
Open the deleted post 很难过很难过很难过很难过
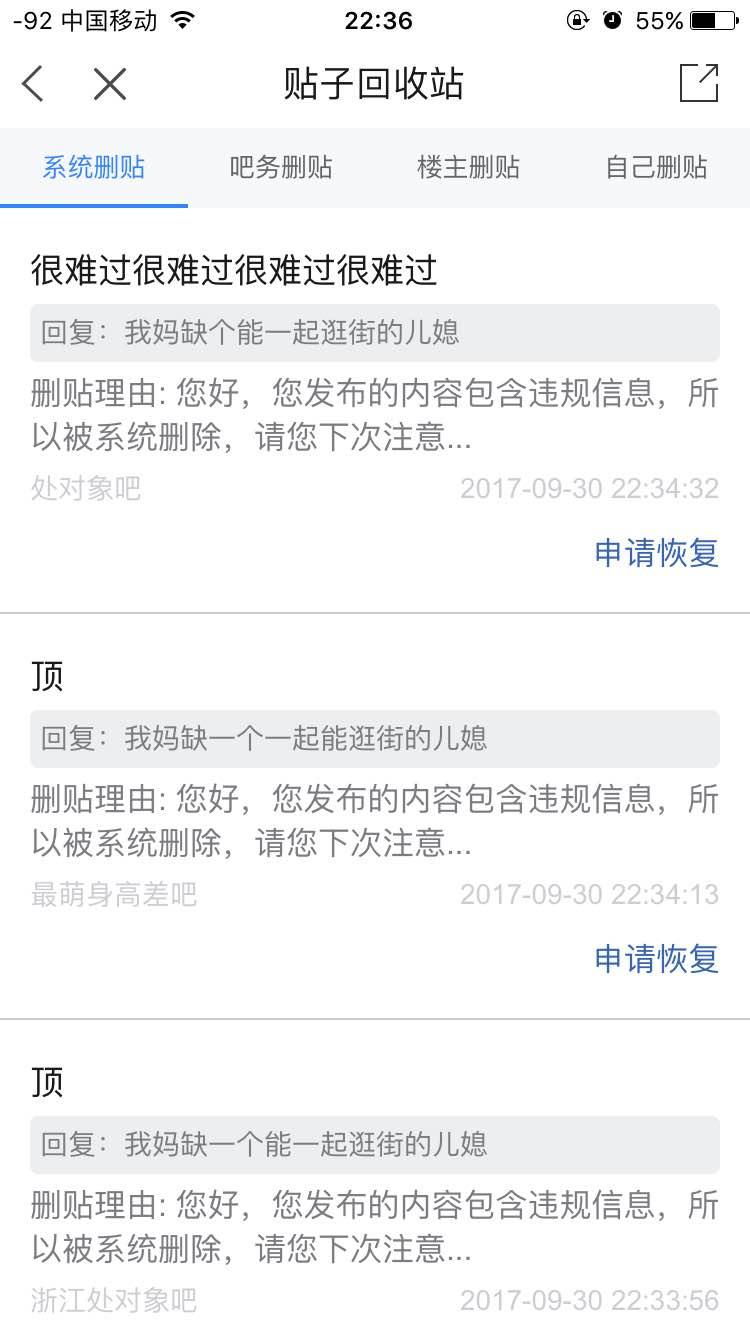point(235,271)
